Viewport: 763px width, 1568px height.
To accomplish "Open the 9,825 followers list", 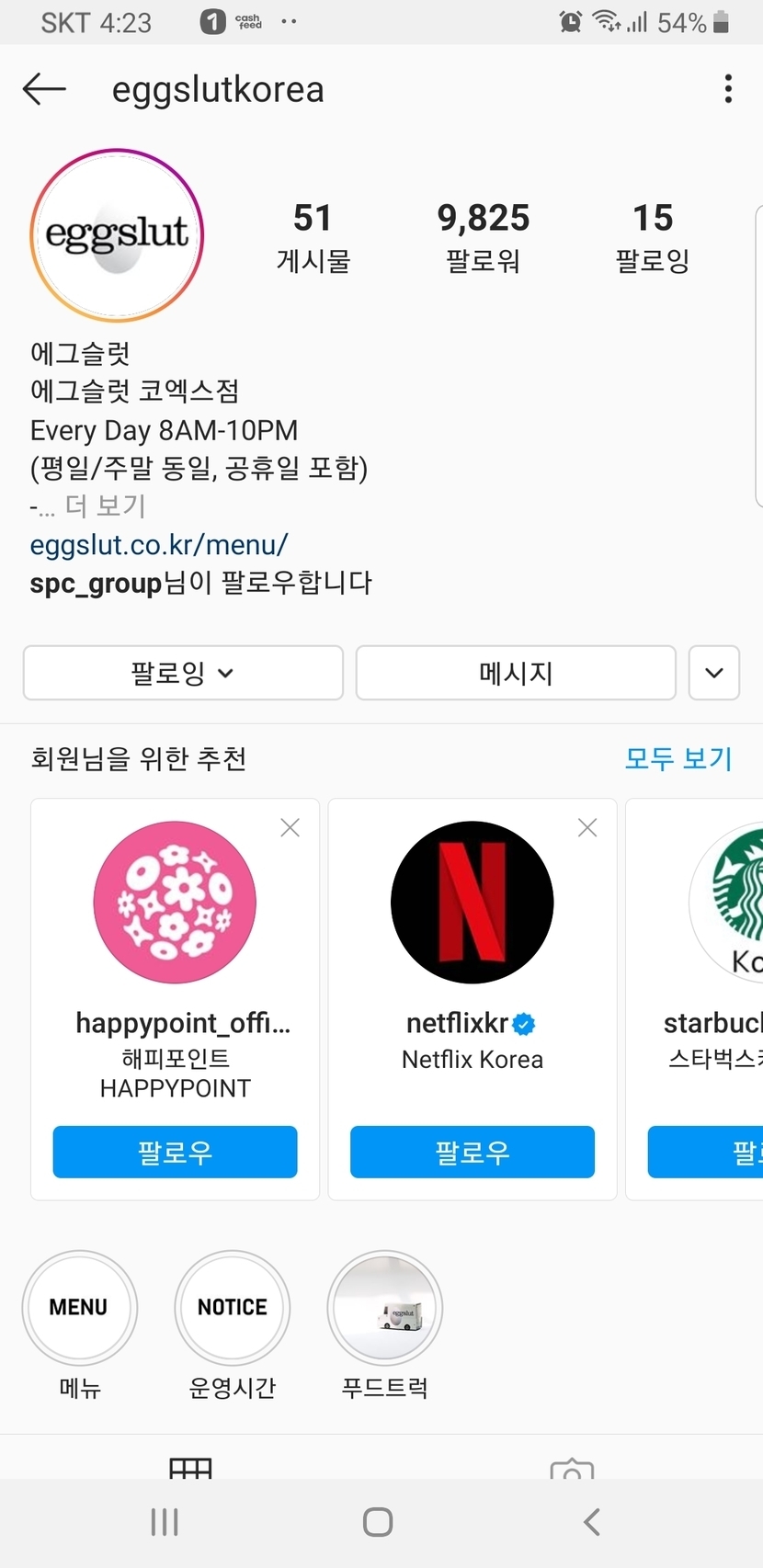I will click(483, 237).
